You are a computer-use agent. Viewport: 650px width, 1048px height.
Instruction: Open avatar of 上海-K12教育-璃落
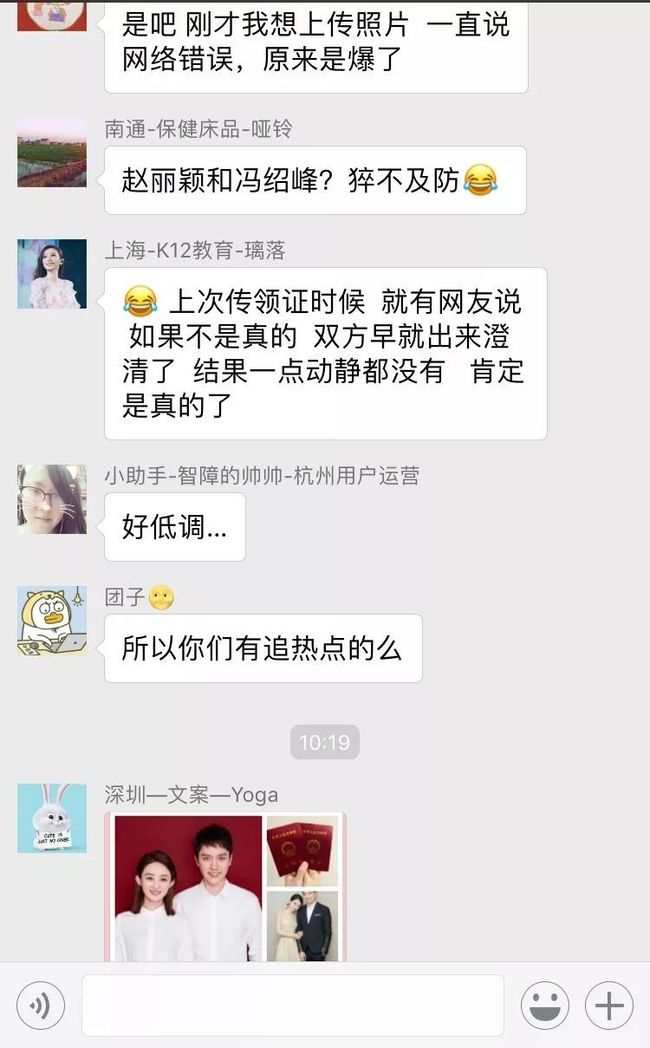pos(52,273)
